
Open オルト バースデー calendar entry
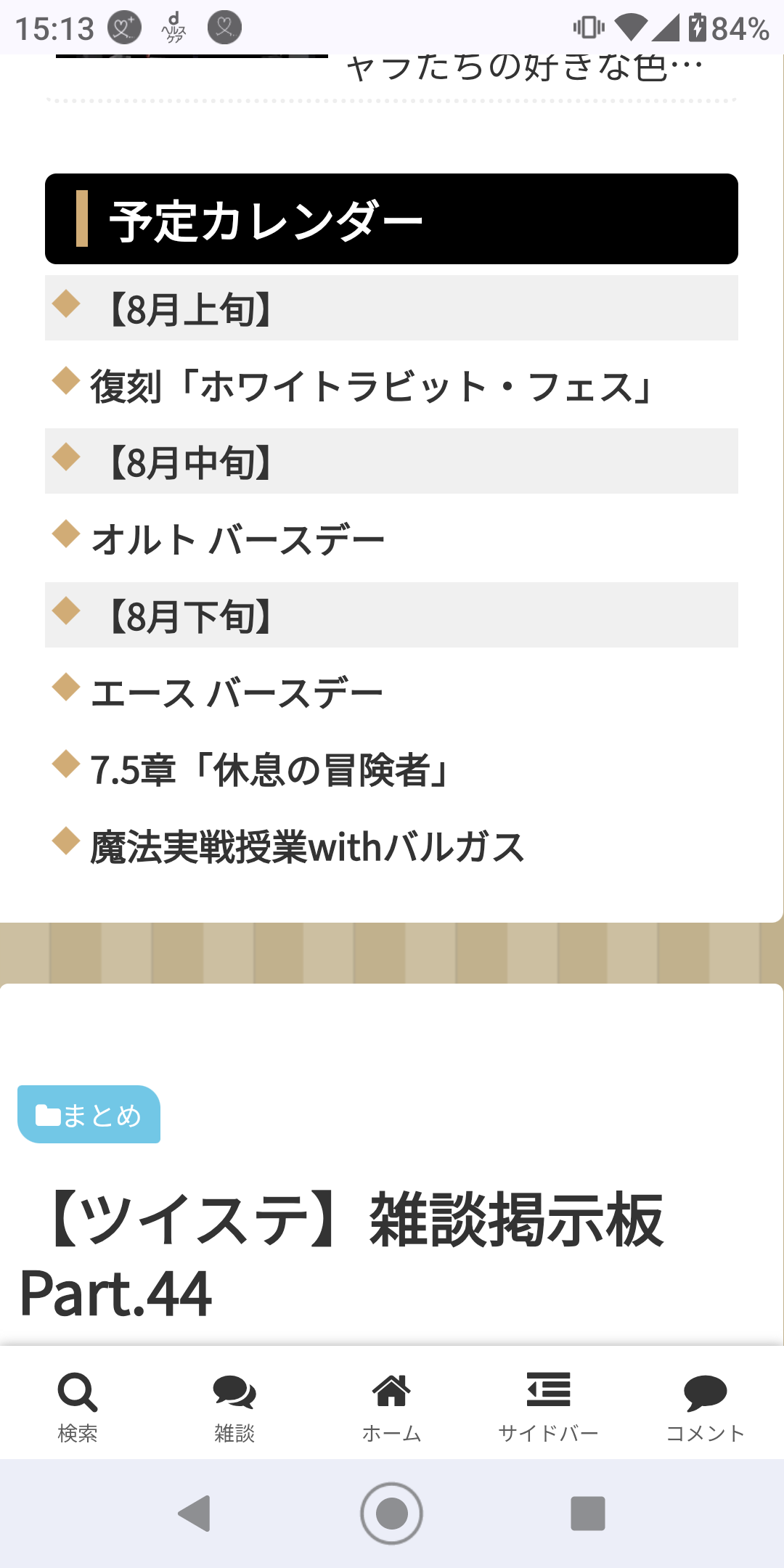237,539
